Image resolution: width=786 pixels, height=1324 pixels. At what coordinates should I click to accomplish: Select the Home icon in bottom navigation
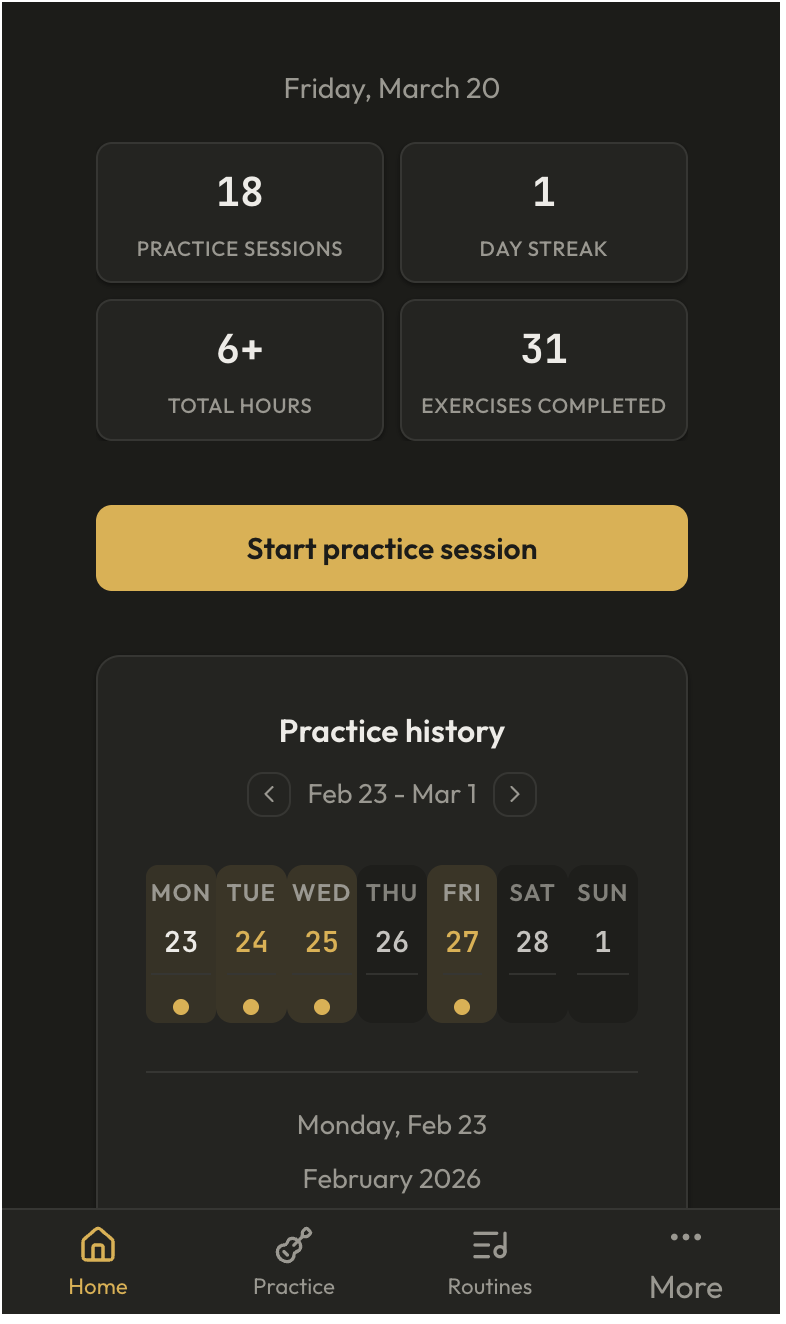97,1243
